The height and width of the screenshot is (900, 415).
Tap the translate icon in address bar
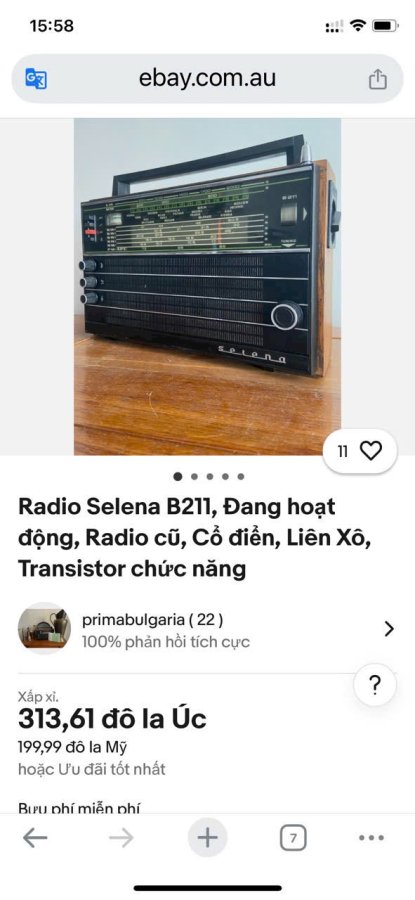[x=36, y=79]
